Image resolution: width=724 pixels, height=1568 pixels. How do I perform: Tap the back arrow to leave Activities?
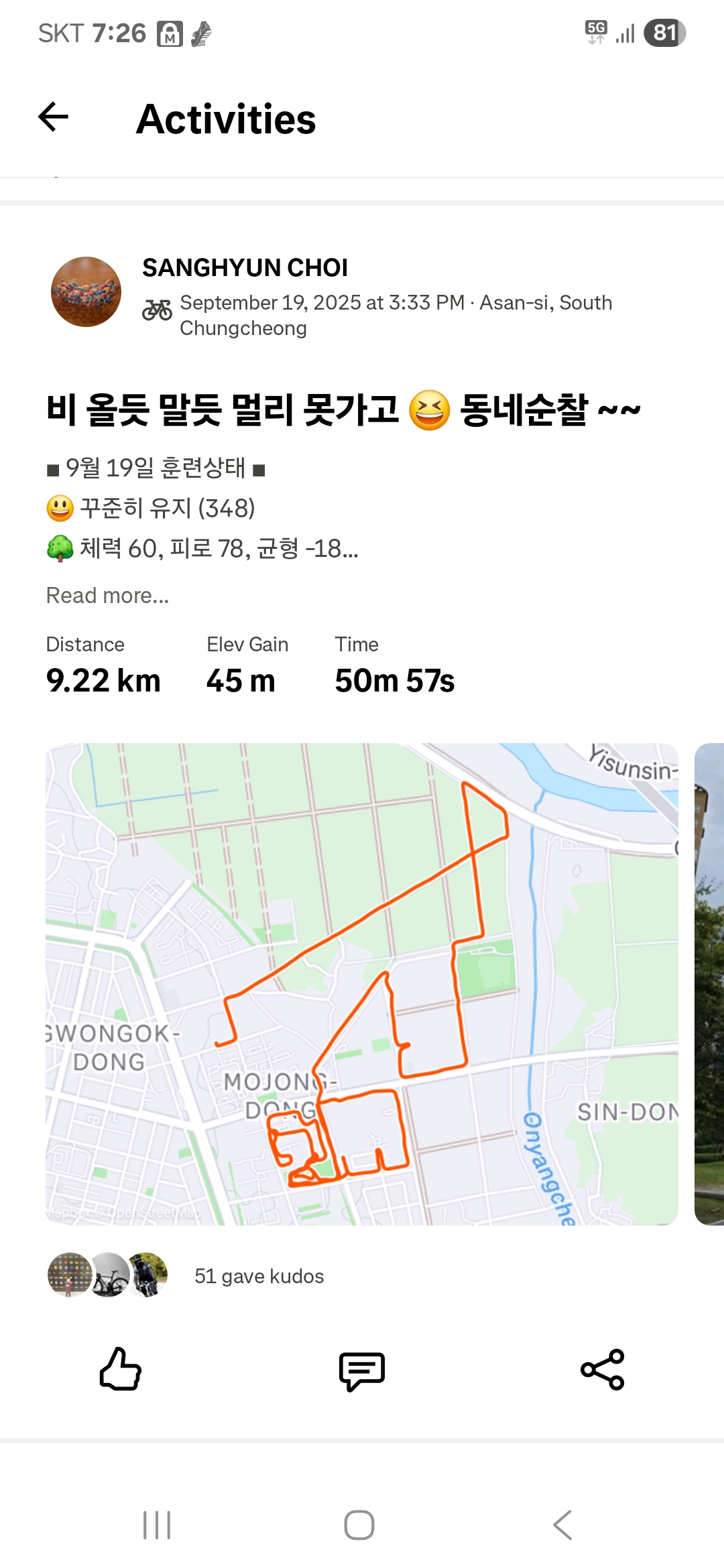[x=53, y=119]
